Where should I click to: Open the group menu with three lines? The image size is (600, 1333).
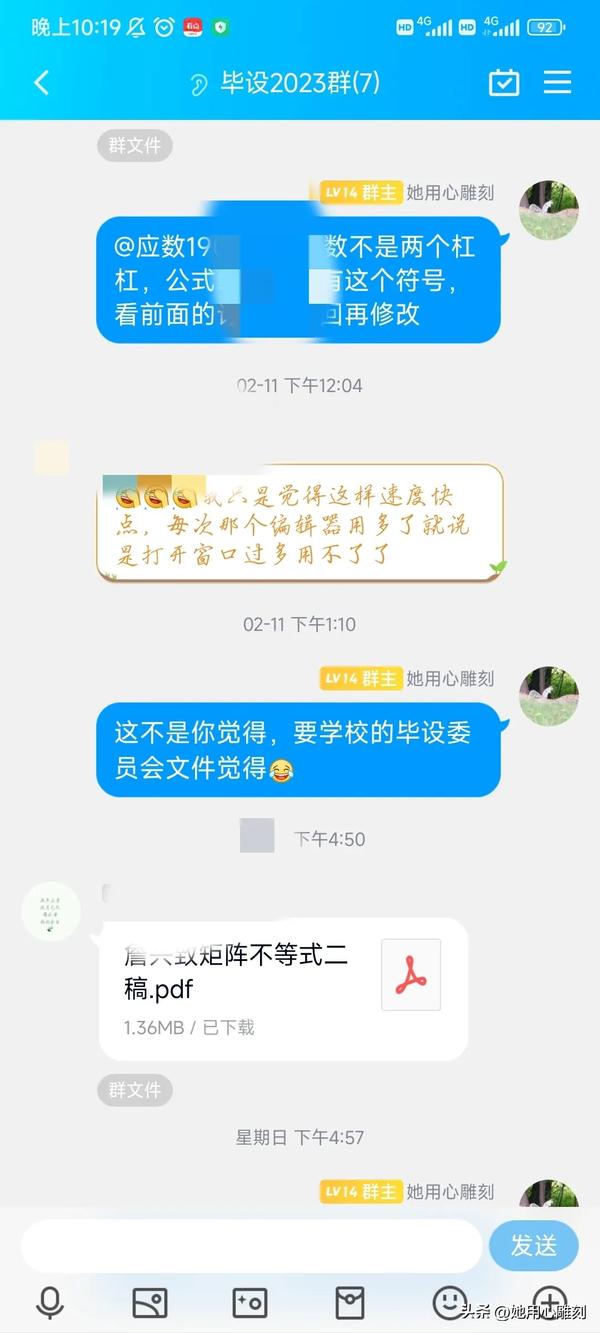pyautogui.click(x=557, y=82)
